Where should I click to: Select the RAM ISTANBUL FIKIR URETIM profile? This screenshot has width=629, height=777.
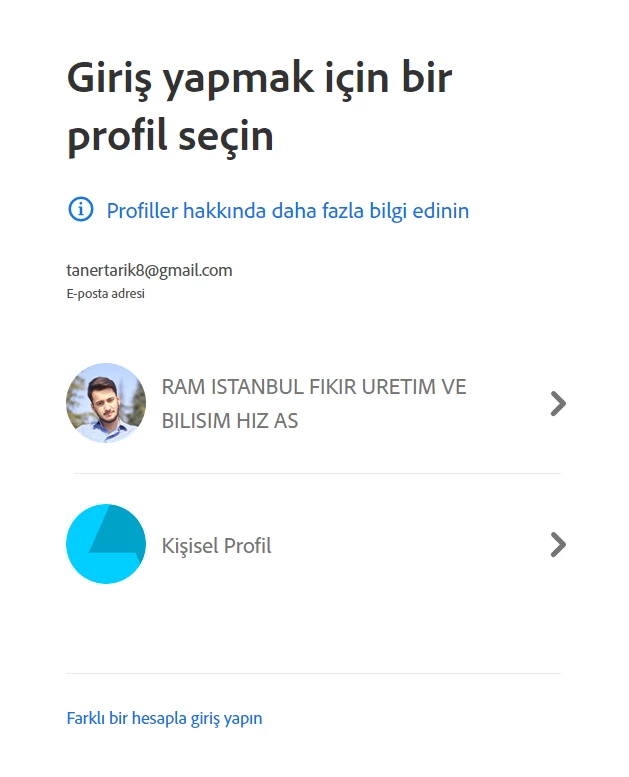tap(314, 403)
